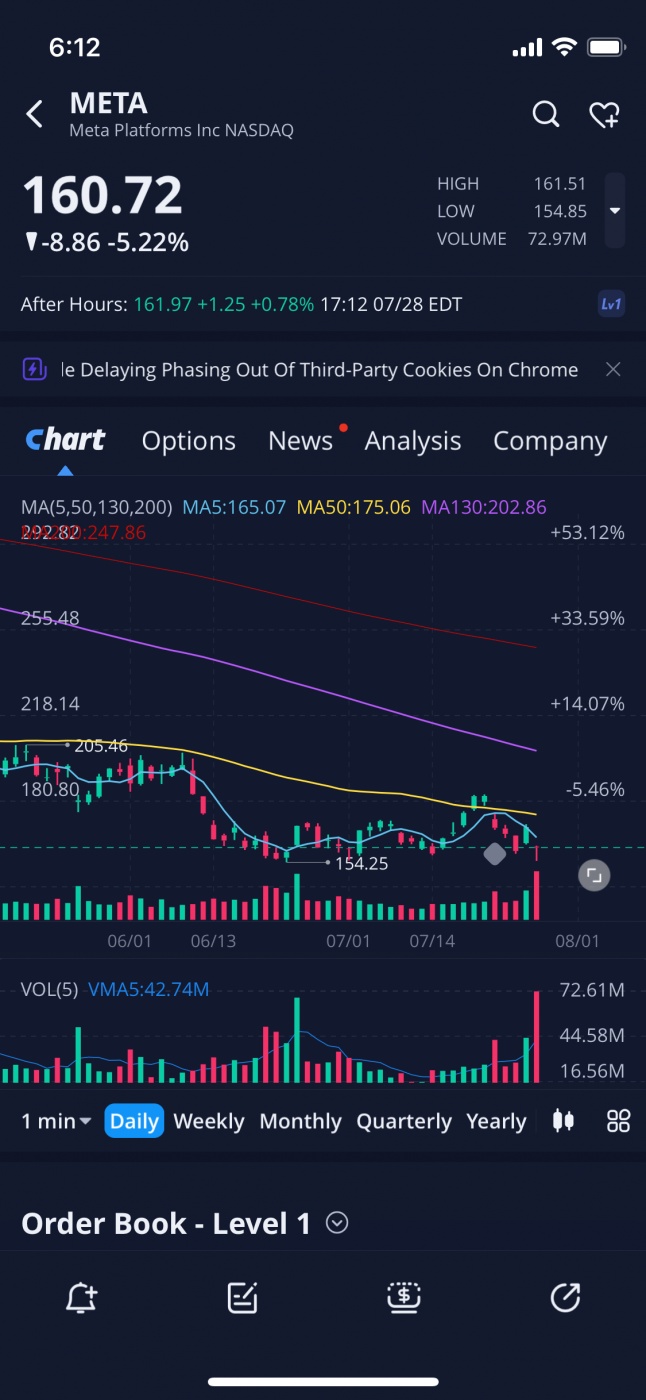Viewport: 646px width, 1400px height.
Task: Open the Company tab
Action: click(x=550, y=441)
